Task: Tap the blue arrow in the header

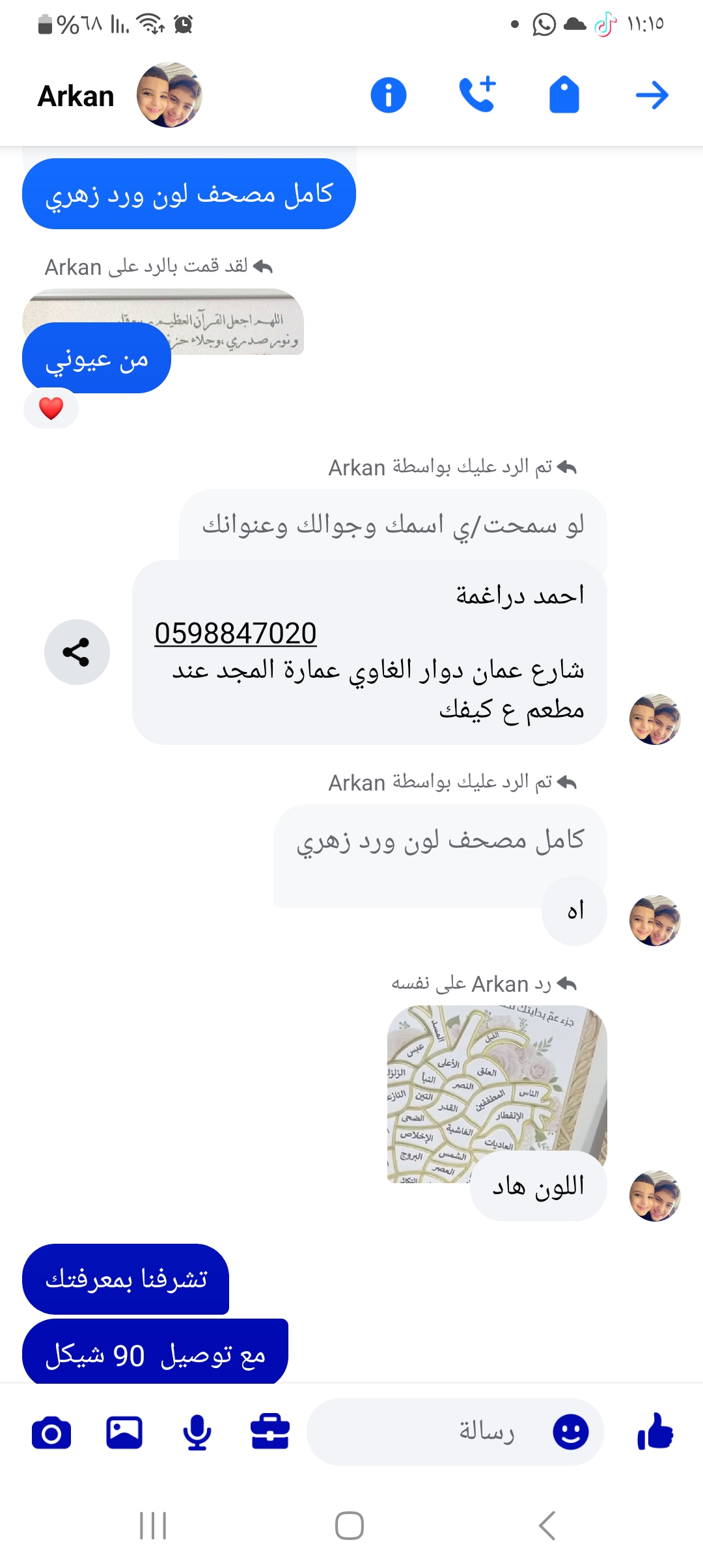Action: click(x=652, y=95)
